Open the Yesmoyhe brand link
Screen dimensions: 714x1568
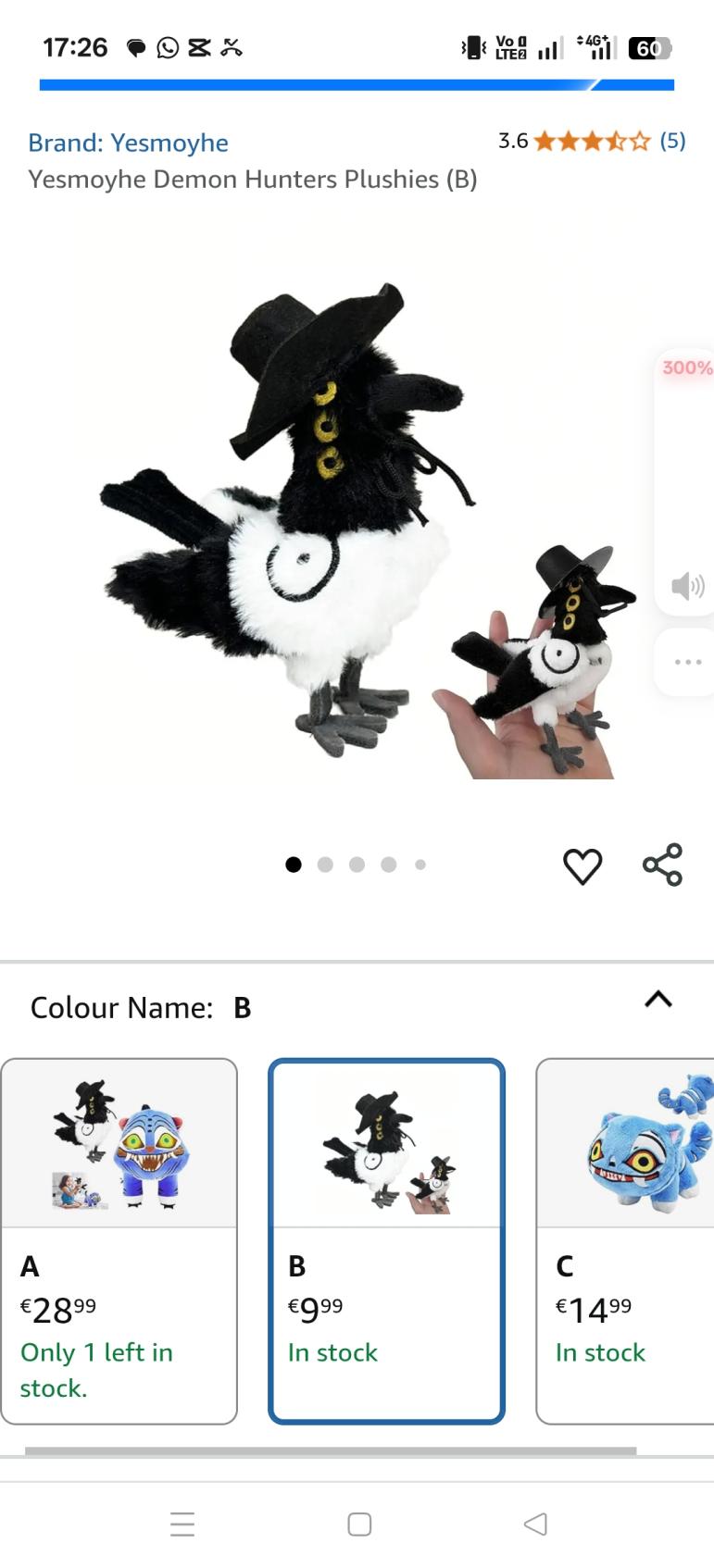pos(128,143)
